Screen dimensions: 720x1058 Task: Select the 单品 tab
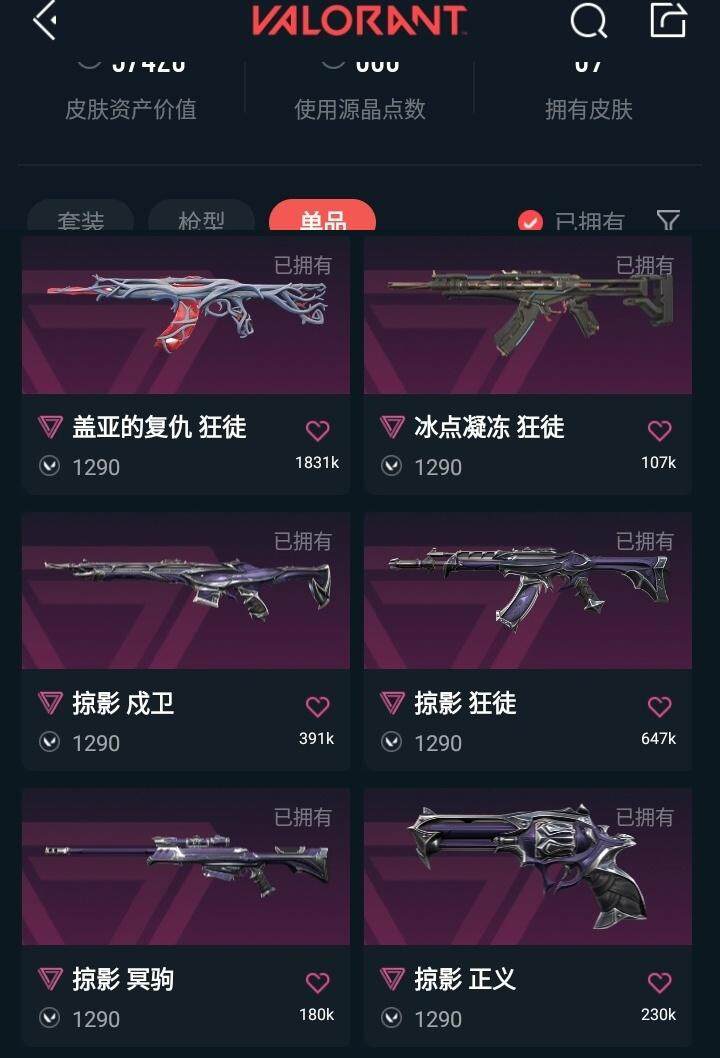(322, 220)
